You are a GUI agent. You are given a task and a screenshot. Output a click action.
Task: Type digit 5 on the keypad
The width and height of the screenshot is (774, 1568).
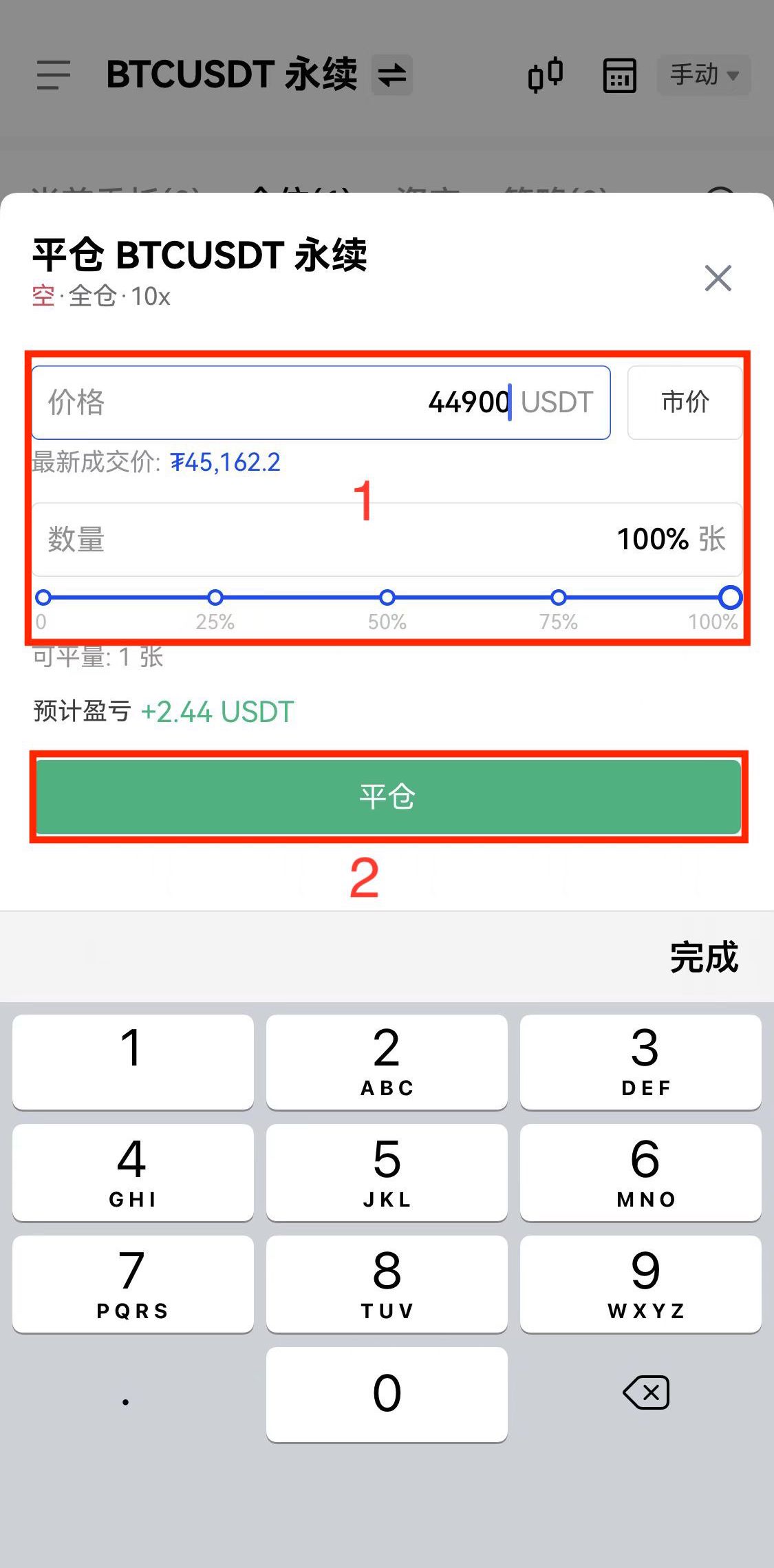pos(387,1173)
